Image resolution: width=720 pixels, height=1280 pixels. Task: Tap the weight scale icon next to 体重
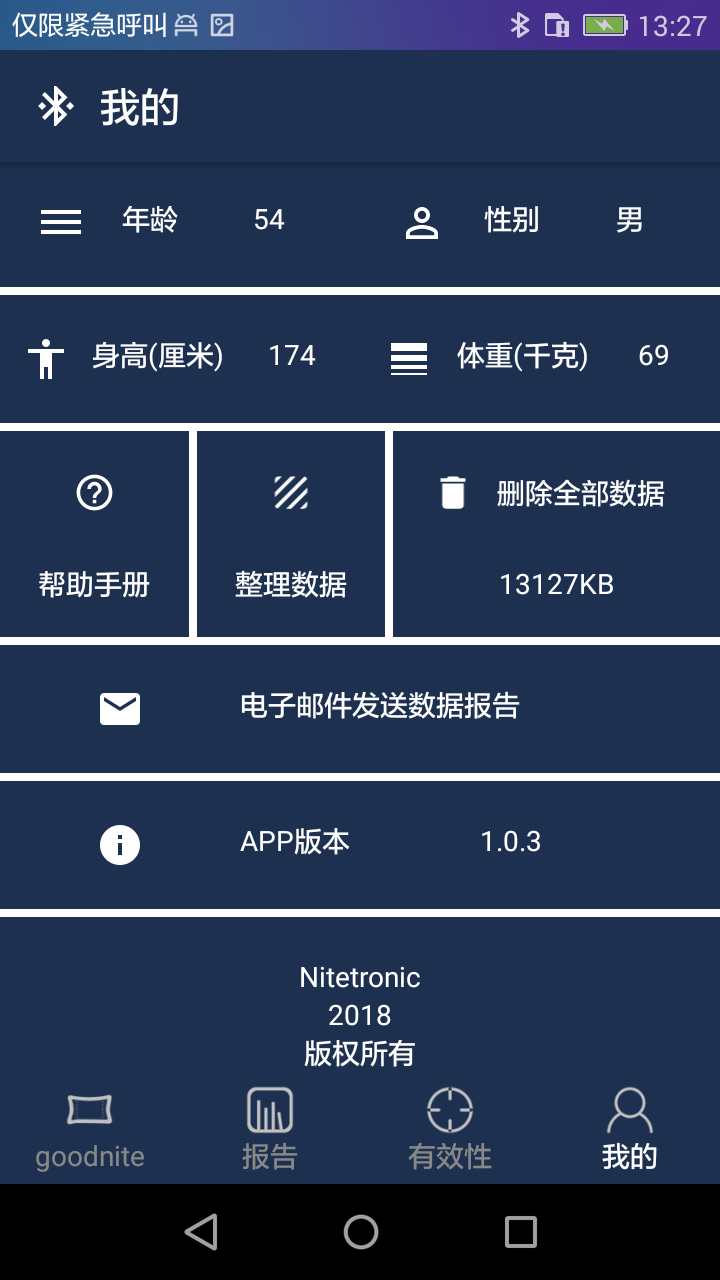tap(408, 358)
